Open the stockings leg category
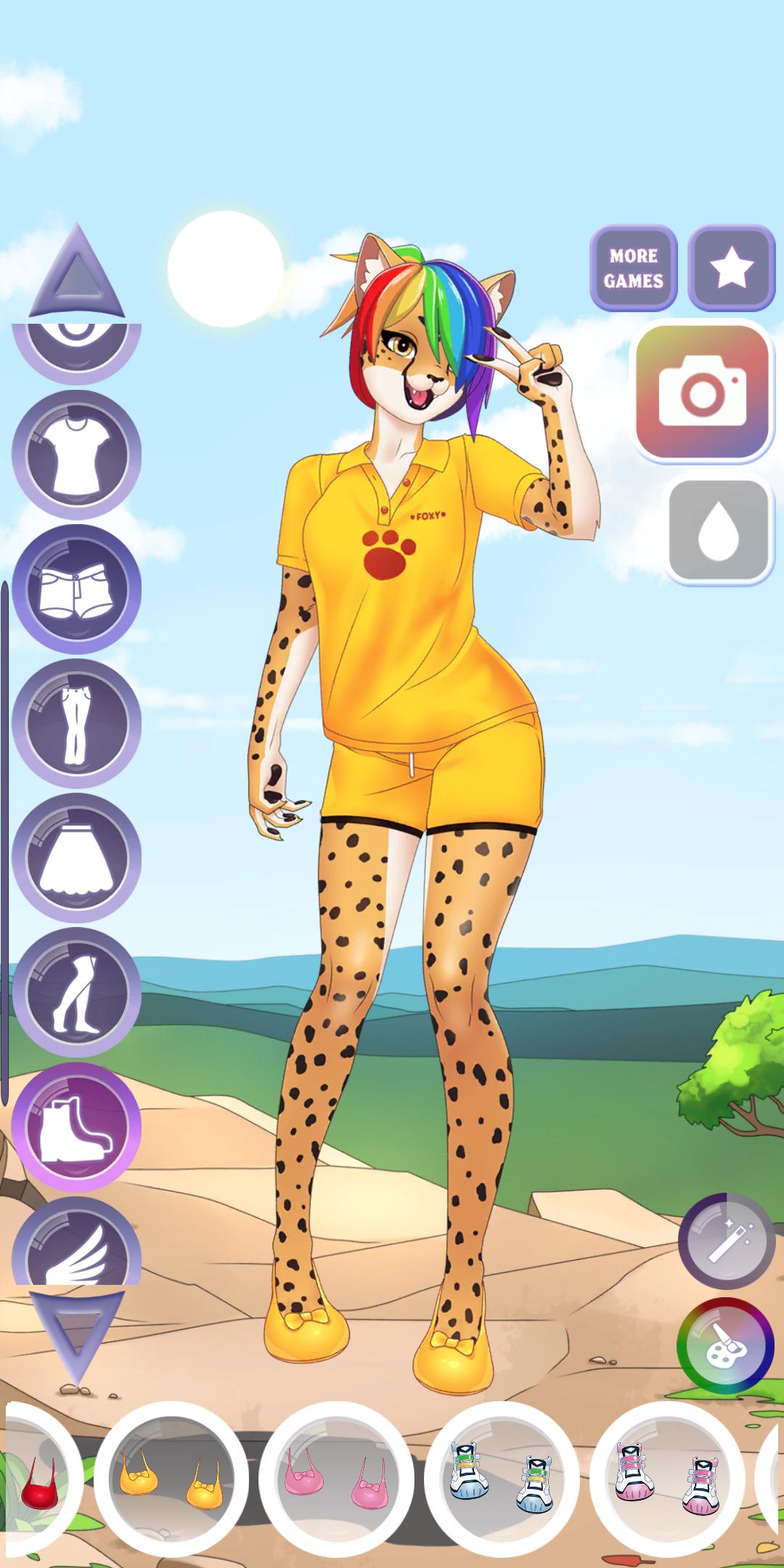Screen dimensions: 784x1568 [x=76, y=992]
